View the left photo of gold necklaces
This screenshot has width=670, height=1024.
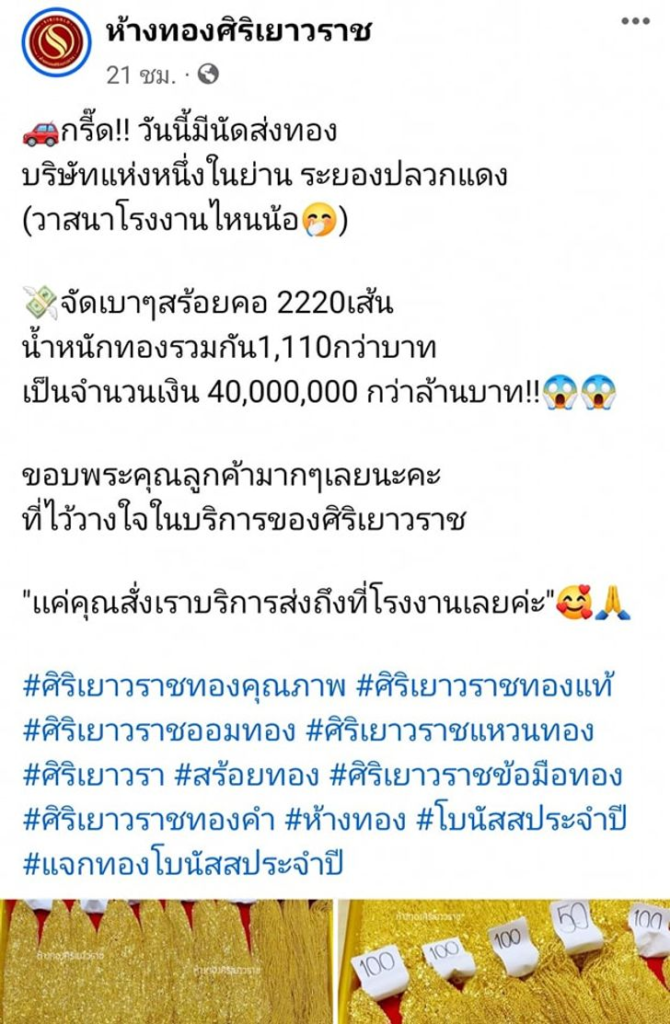click(x=166, y=962)
